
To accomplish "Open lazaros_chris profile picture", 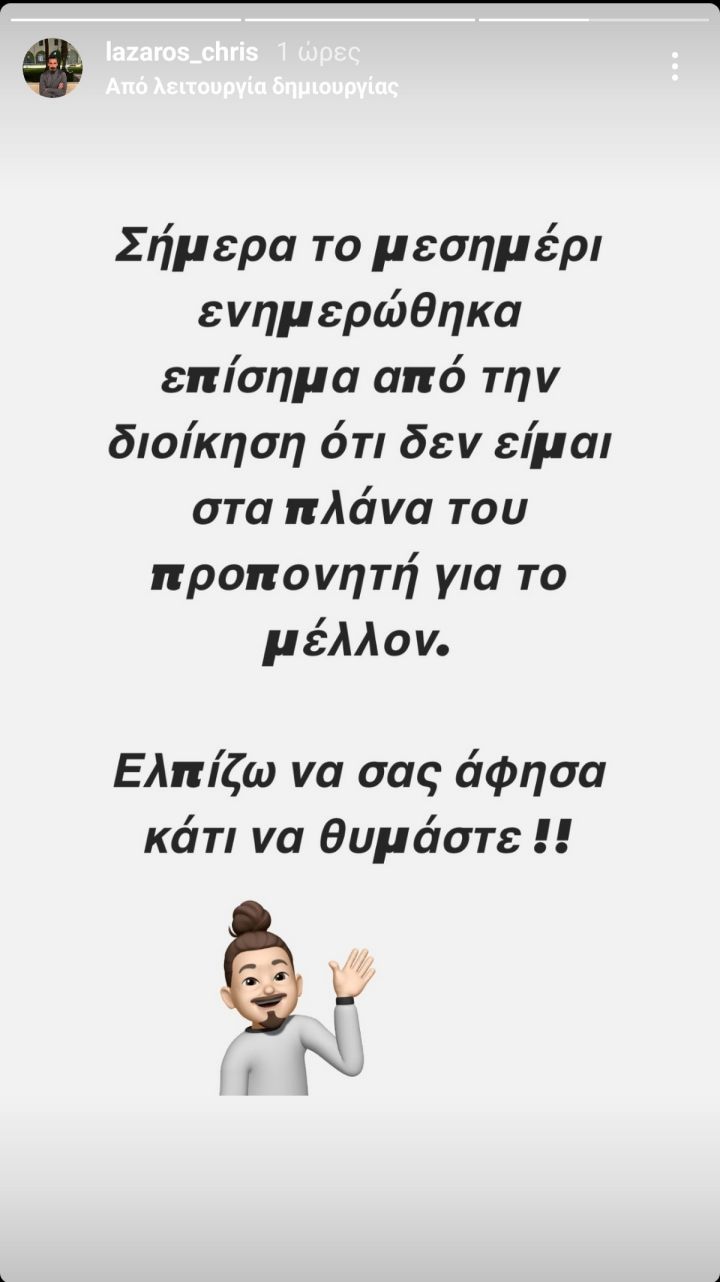I will click(x=52, y=68).
